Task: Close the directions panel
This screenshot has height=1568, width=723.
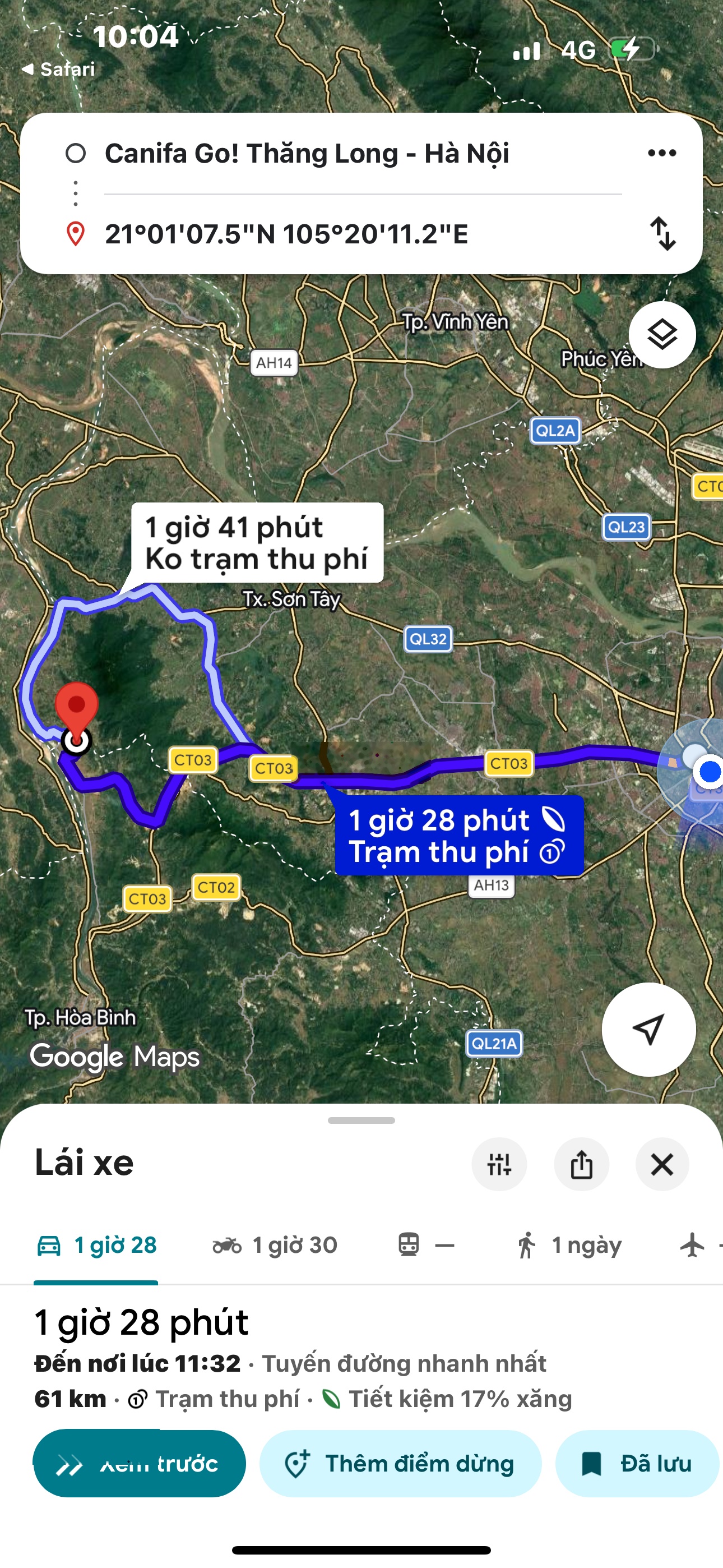Action: coord(661,1164)
